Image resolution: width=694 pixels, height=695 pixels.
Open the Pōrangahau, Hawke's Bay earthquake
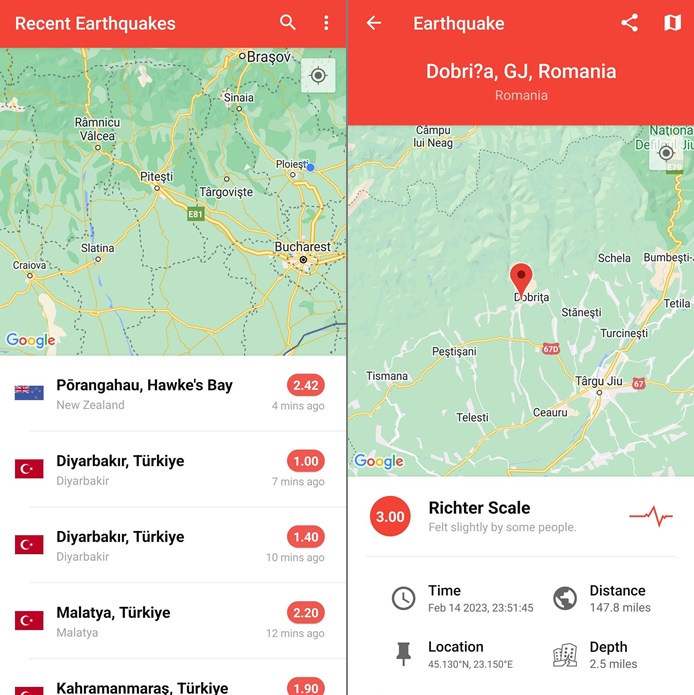tap(172, 394)
